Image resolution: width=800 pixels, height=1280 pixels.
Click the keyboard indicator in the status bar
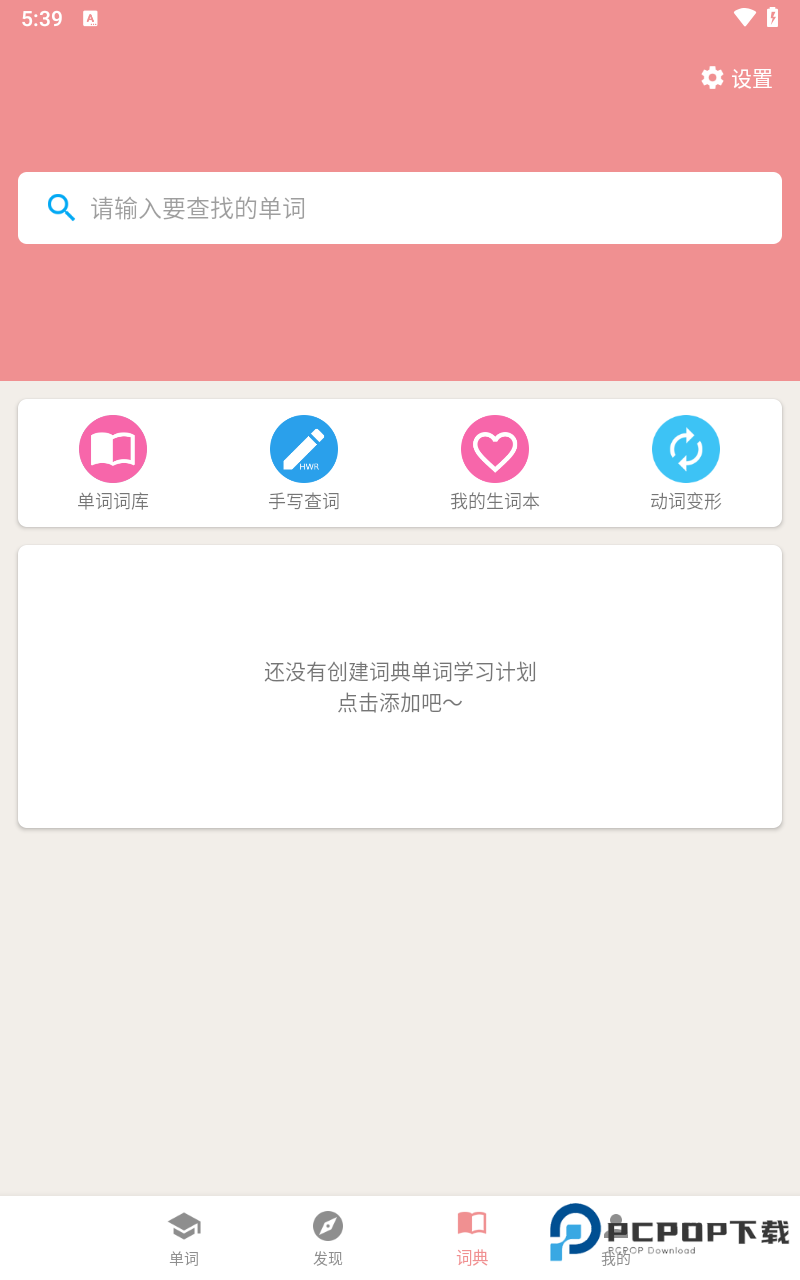tap(90, 18)
